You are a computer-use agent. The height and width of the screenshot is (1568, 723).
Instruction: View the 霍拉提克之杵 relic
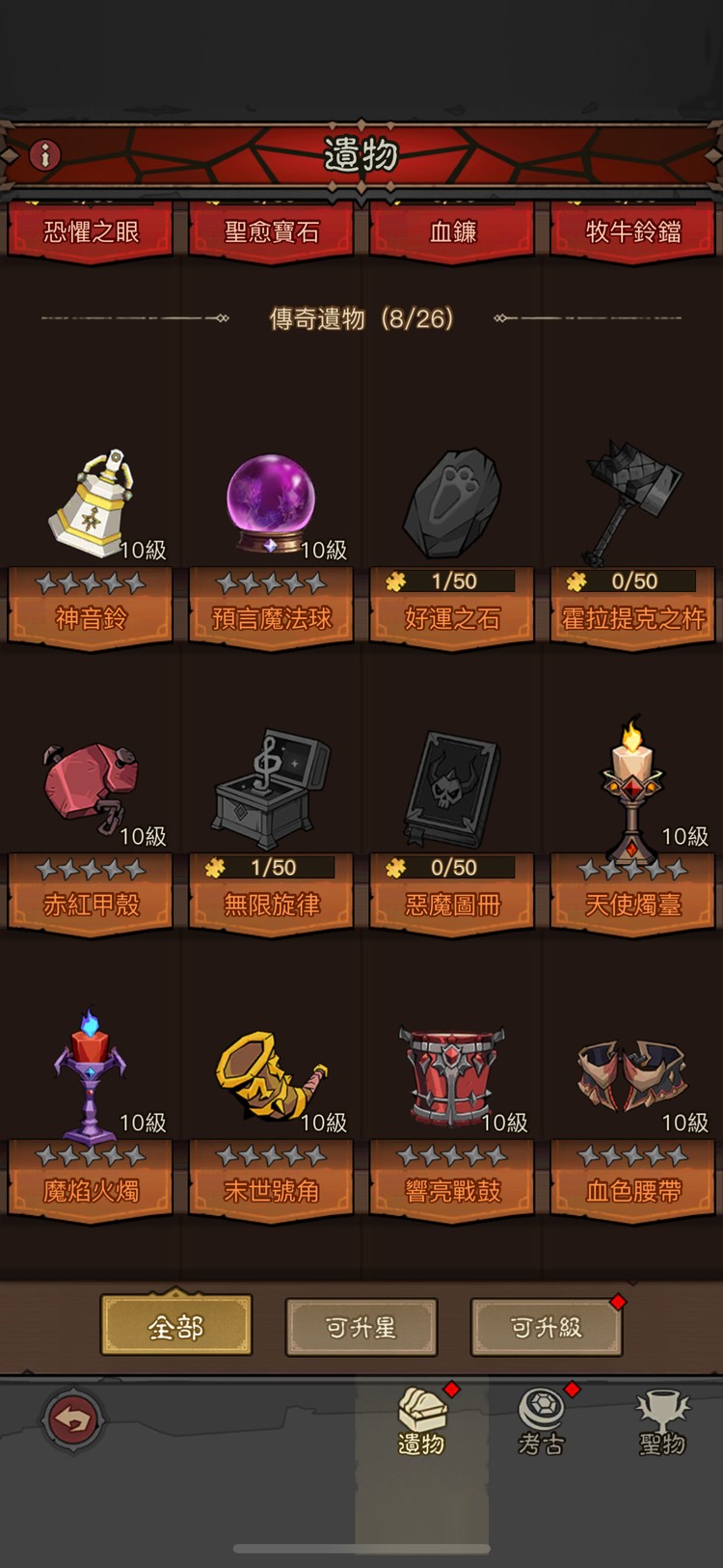point(632,506)
